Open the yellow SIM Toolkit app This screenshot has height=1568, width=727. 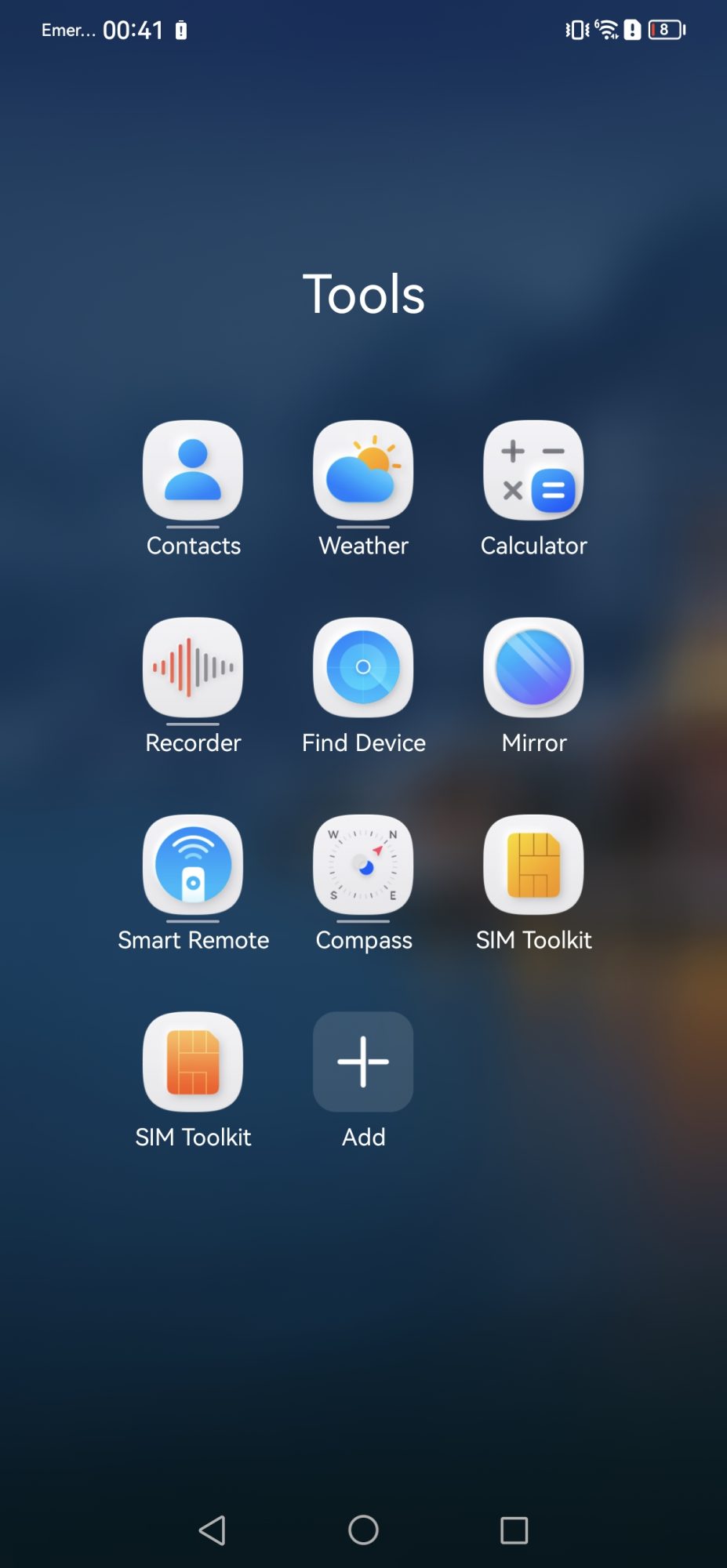[533, 865]
